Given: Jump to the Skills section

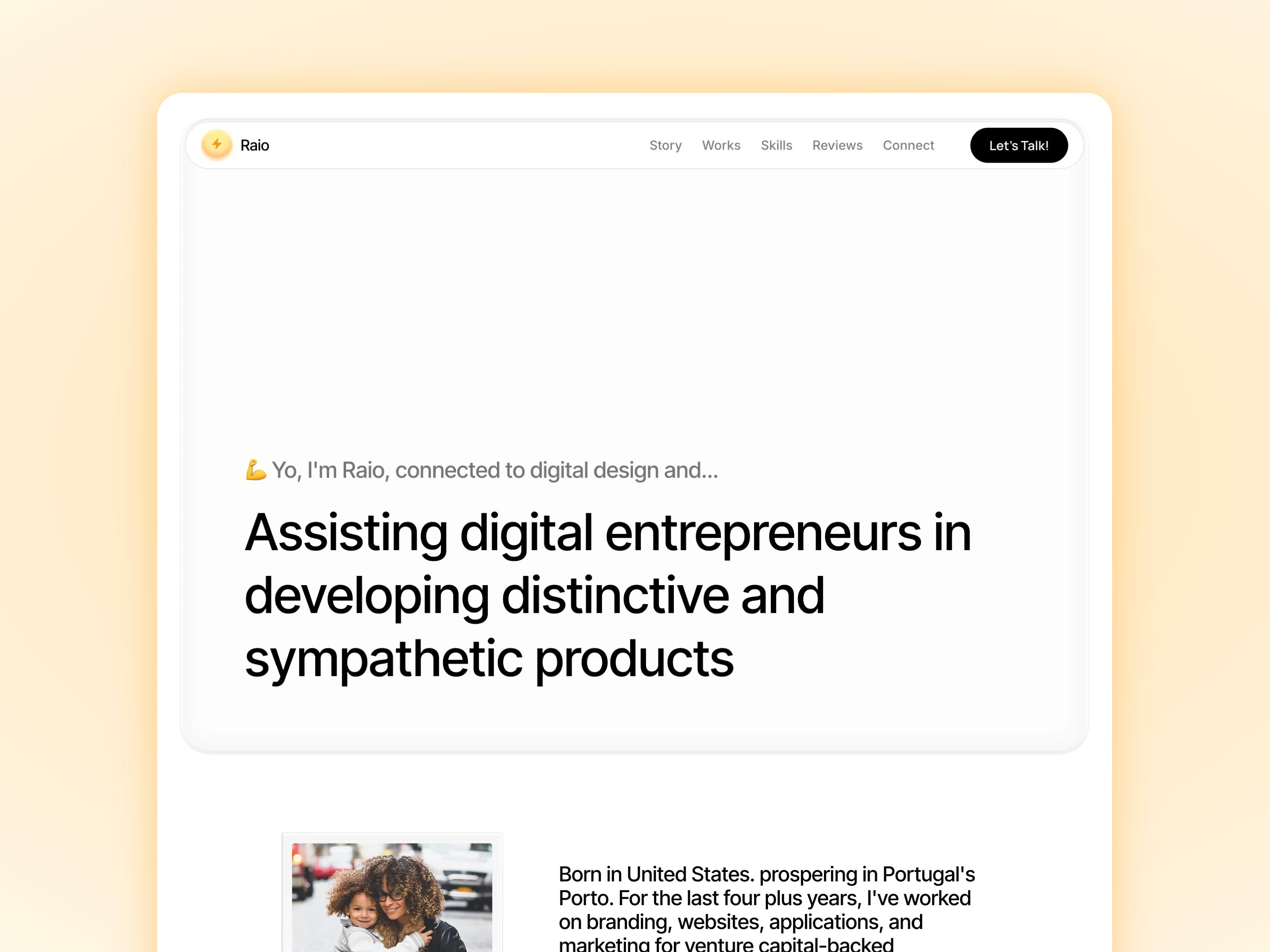Looking at the screenshot, I should tap(776, 145).
